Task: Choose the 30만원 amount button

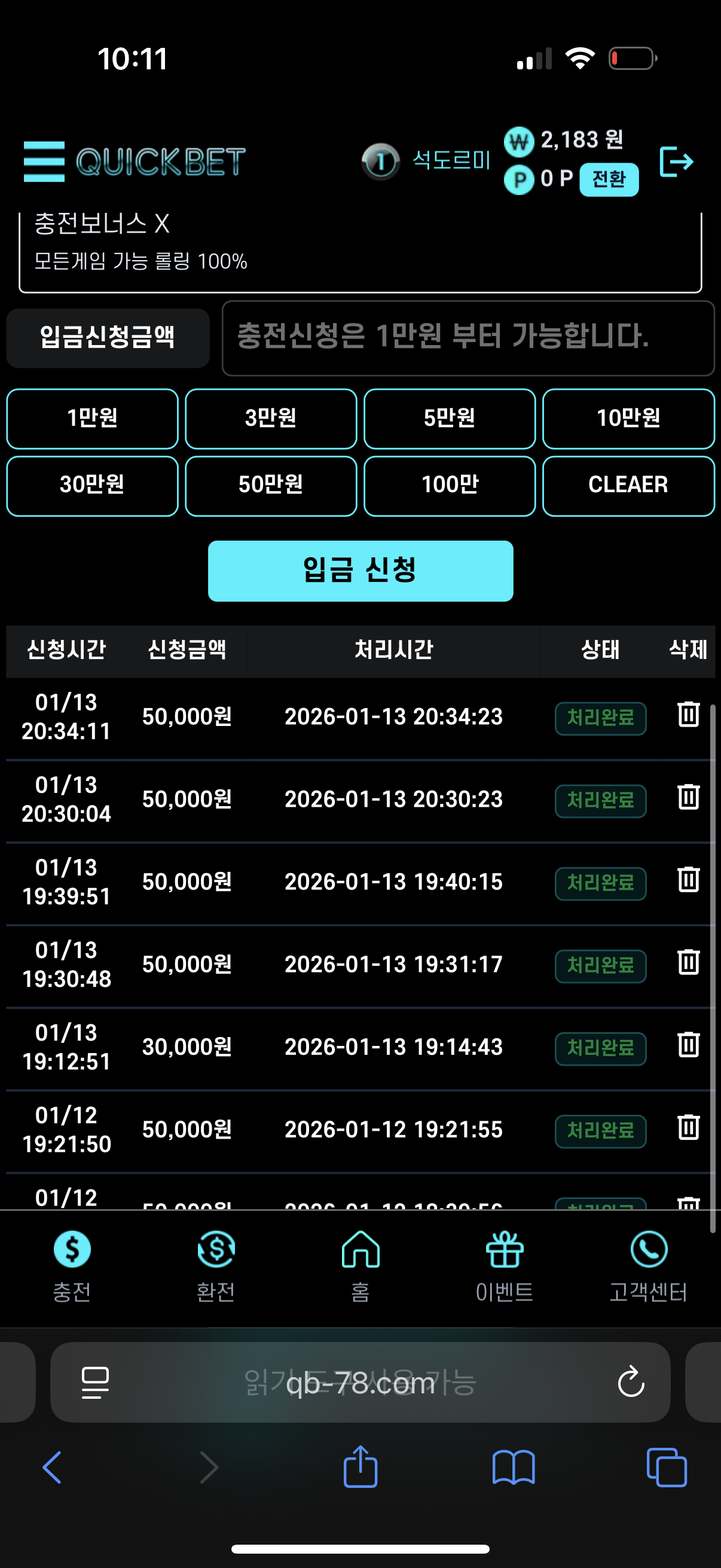Action: coord(92,485)
